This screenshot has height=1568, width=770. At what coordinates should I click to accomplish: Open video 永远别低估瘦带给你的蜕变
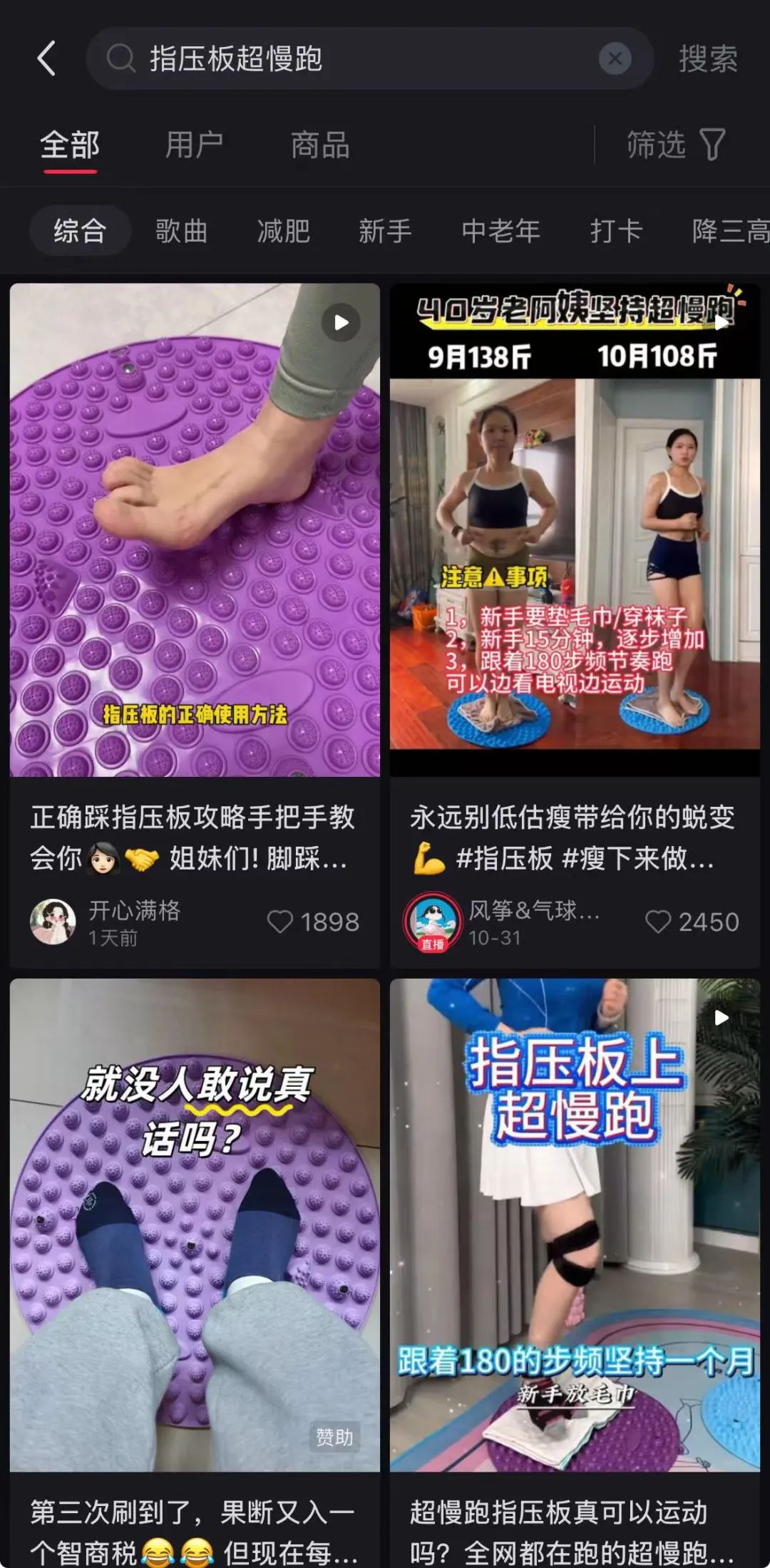tap(575, 530)
